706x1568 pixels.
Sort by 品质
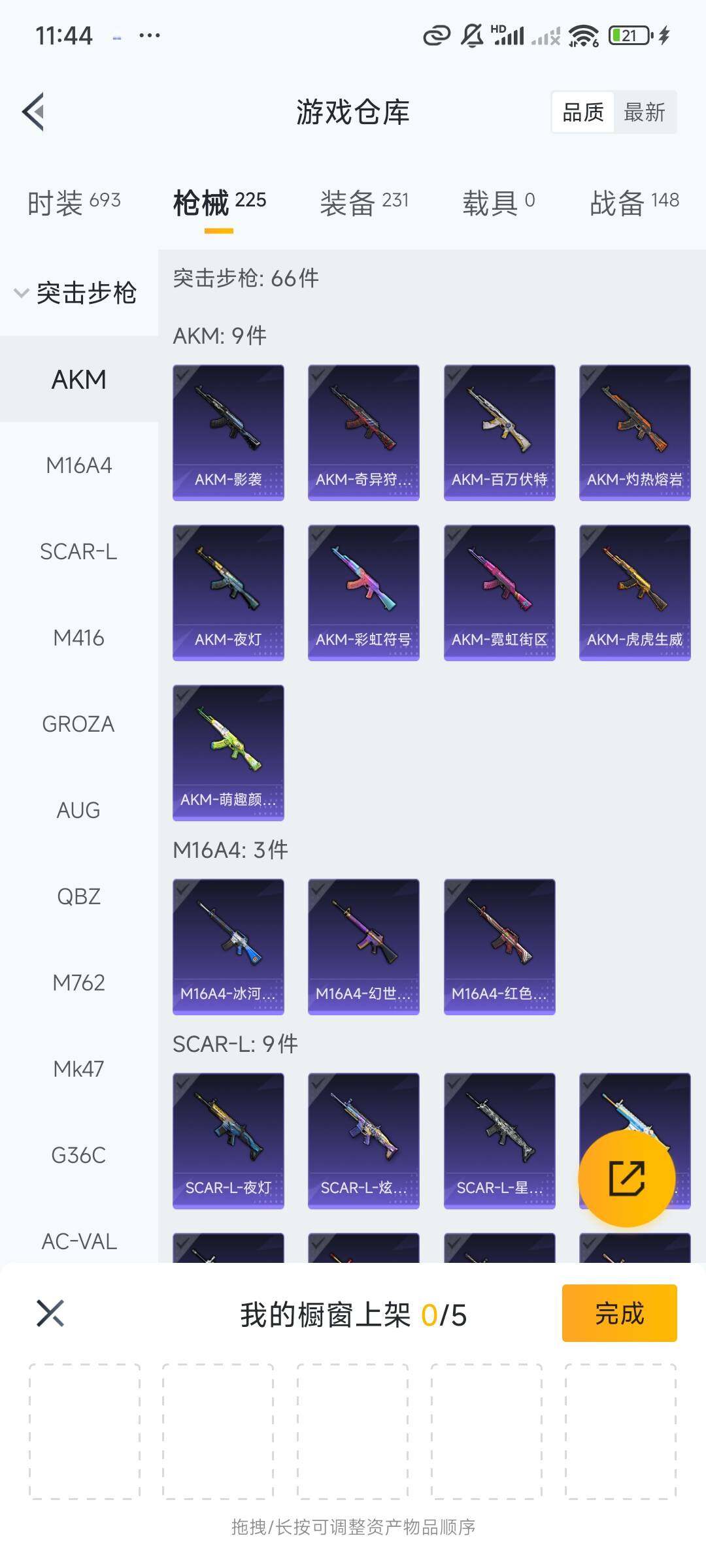tap(583, 112)
